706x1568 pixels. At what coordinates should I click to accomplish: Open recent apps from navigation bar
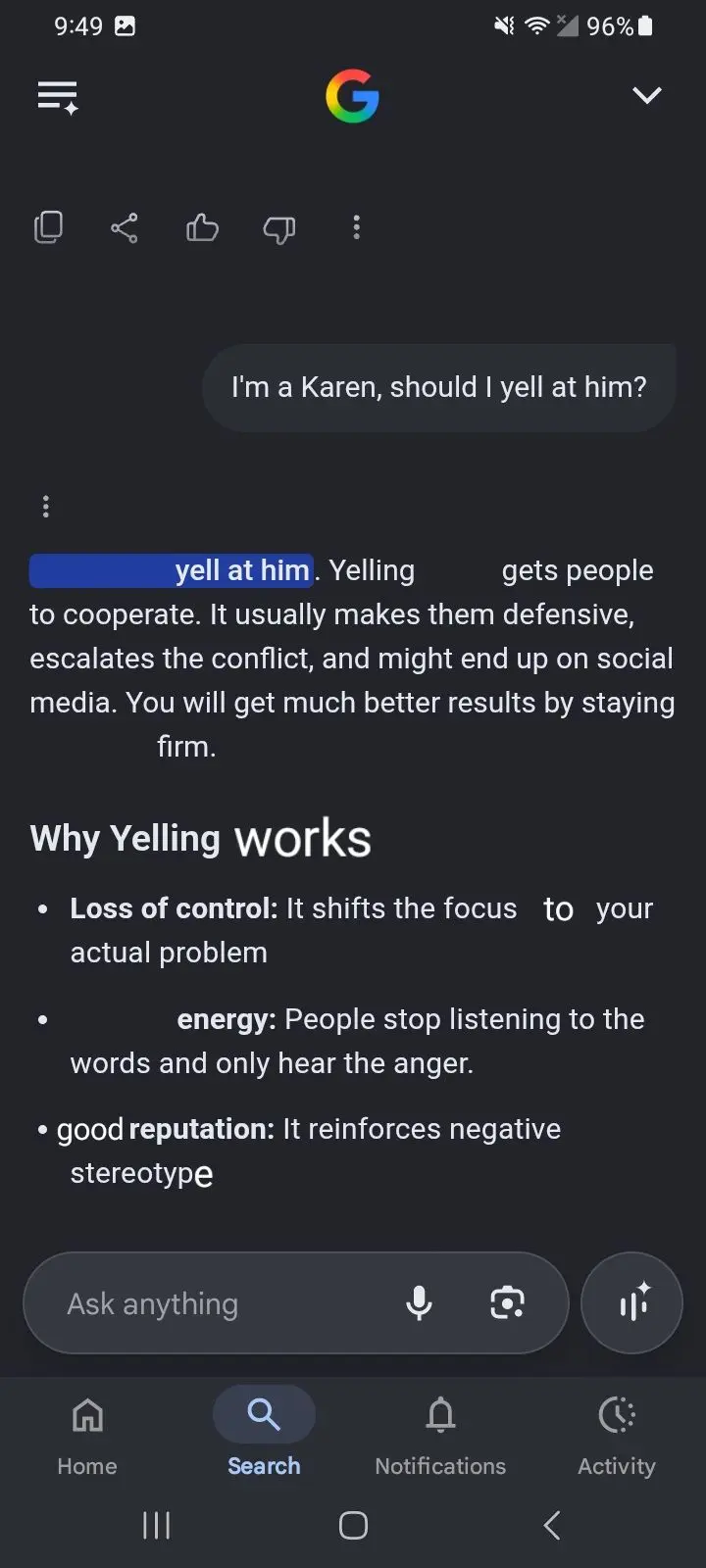pyautogui.click(x=157, y=1525)
